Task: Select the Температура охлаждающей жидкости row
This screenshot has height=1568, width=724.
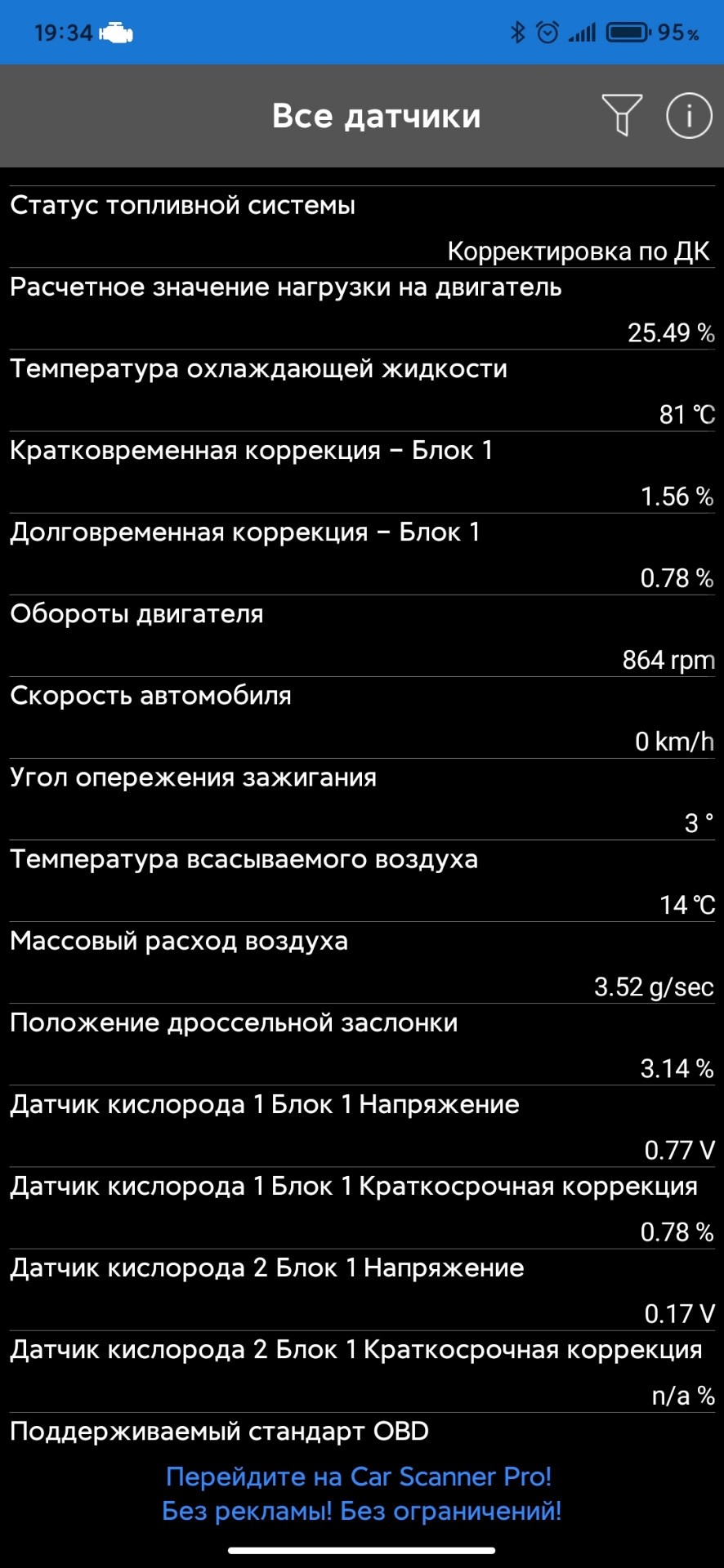Action: pos(361,391)
